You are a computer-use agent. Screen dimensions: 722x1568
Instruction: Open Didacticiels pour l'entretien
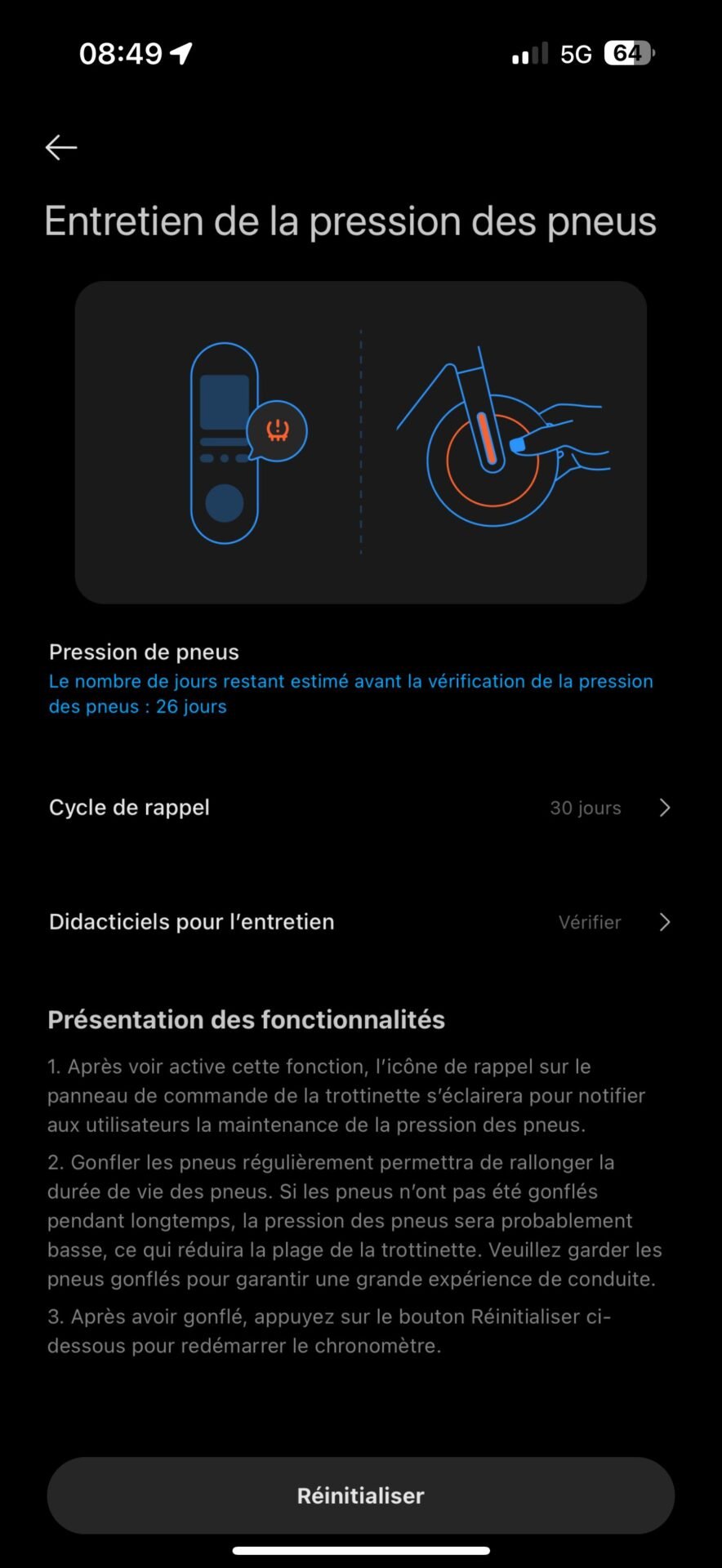359,922
